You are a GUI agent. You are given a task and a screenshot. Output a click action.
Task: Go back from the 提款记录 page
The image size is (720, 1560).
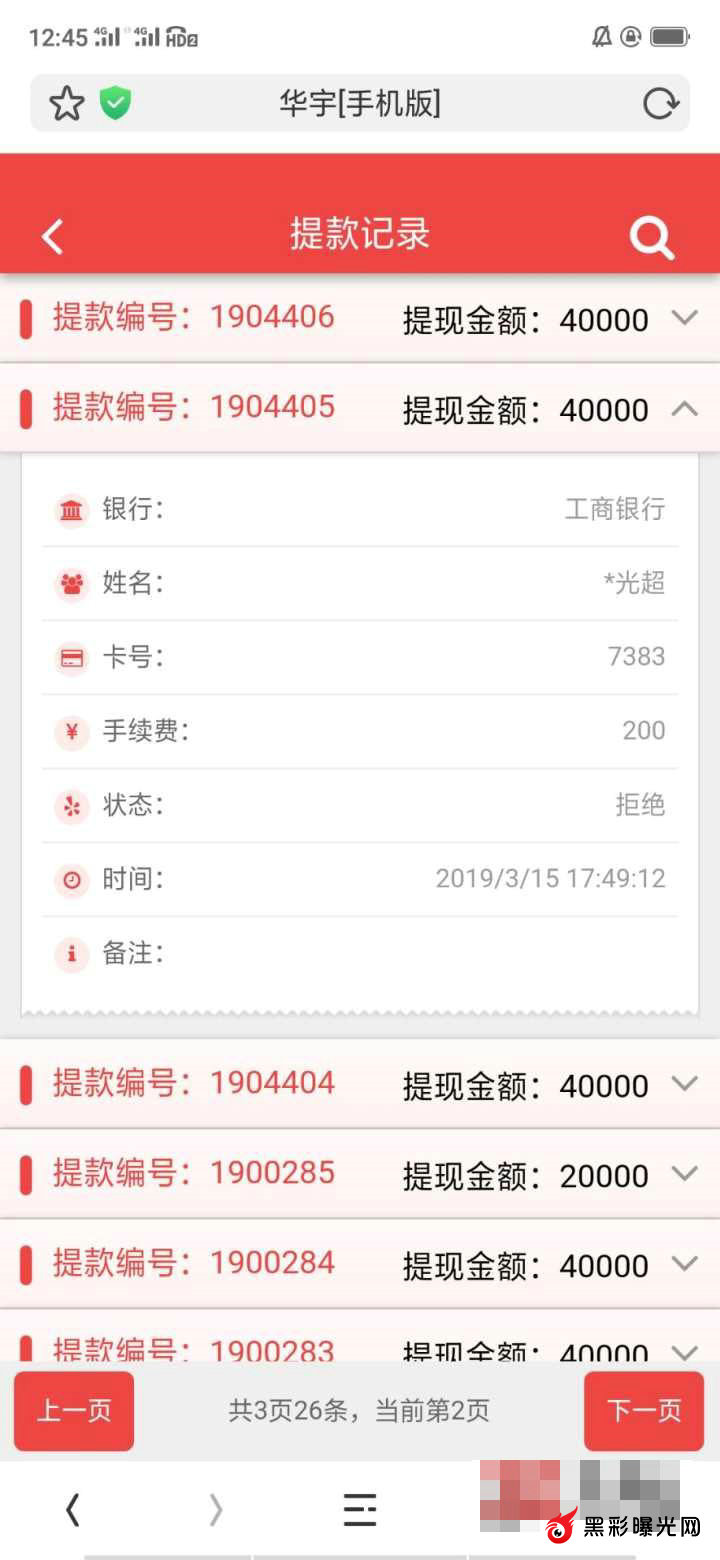(53, 237)
